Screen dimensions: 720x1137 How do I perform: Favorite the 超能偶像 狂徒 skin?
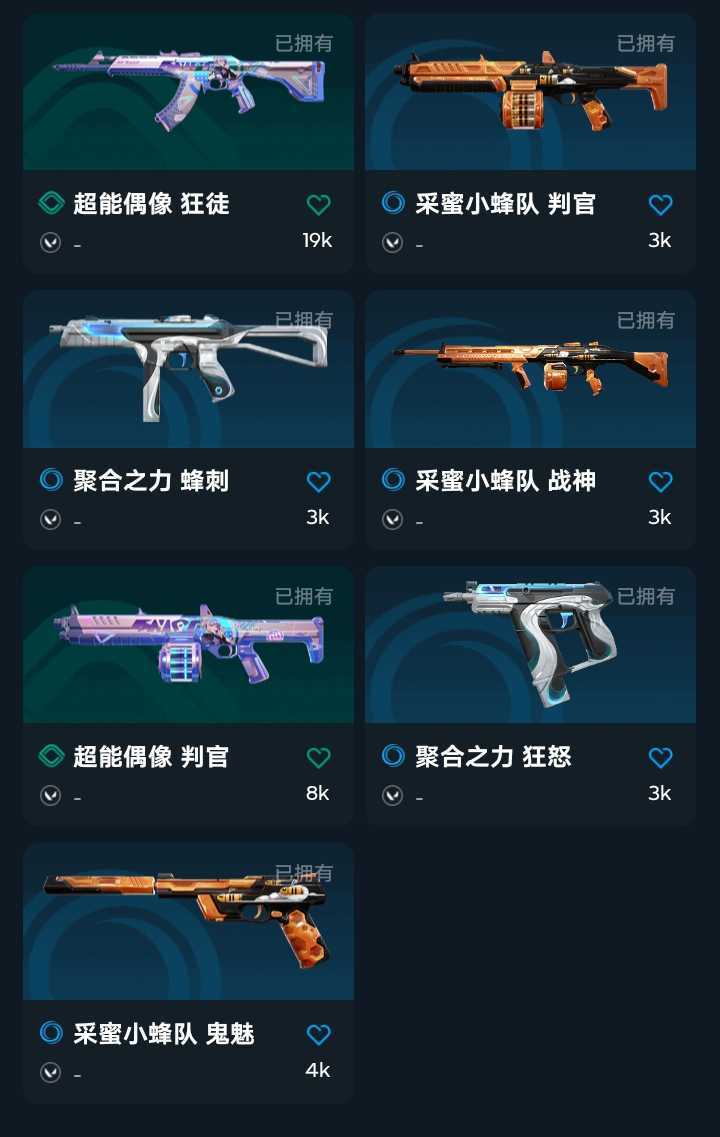point(318,205)
